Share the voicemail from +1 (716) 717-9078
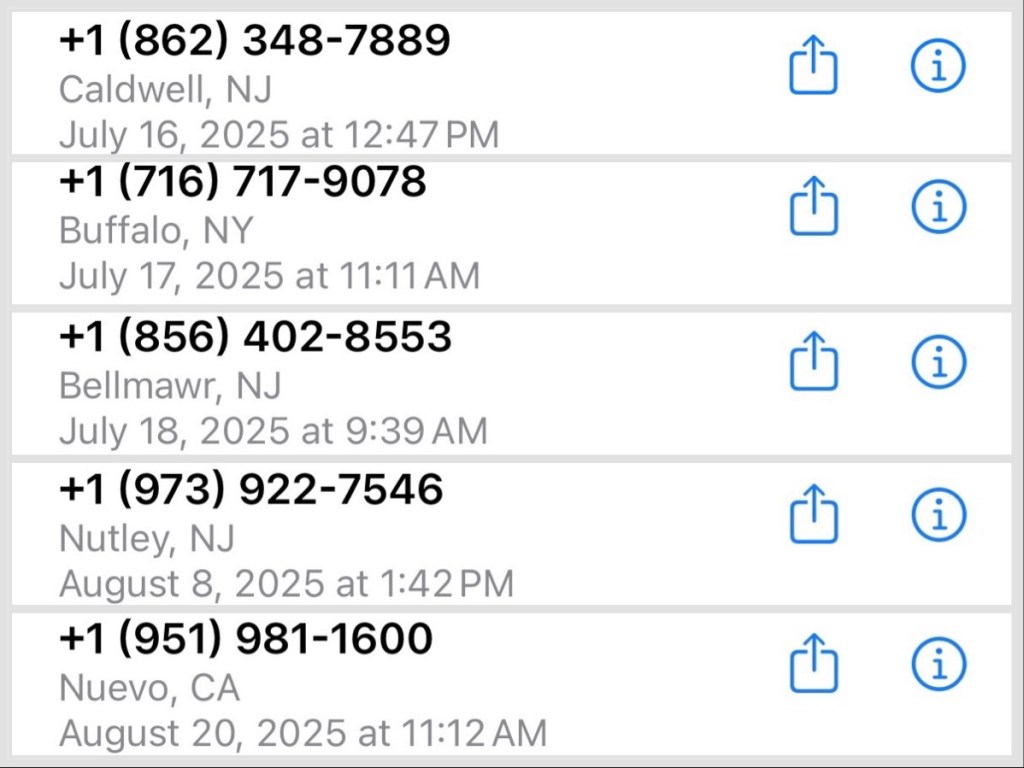 coord(813,209)
